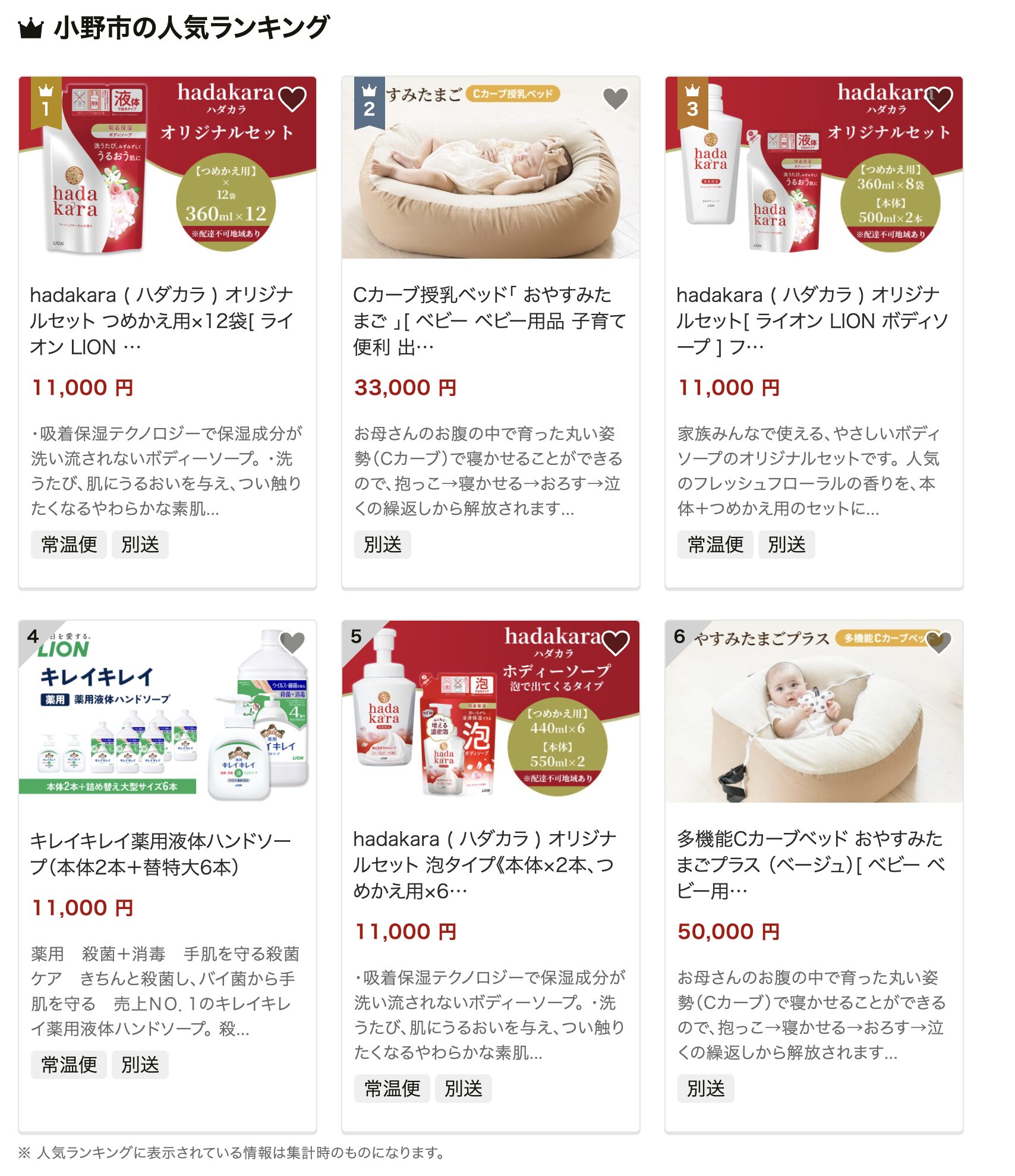This screenshot has width=1015, height=1176.
Task: Favorite the キレイキレイ hand soap item
Action: 292,643
